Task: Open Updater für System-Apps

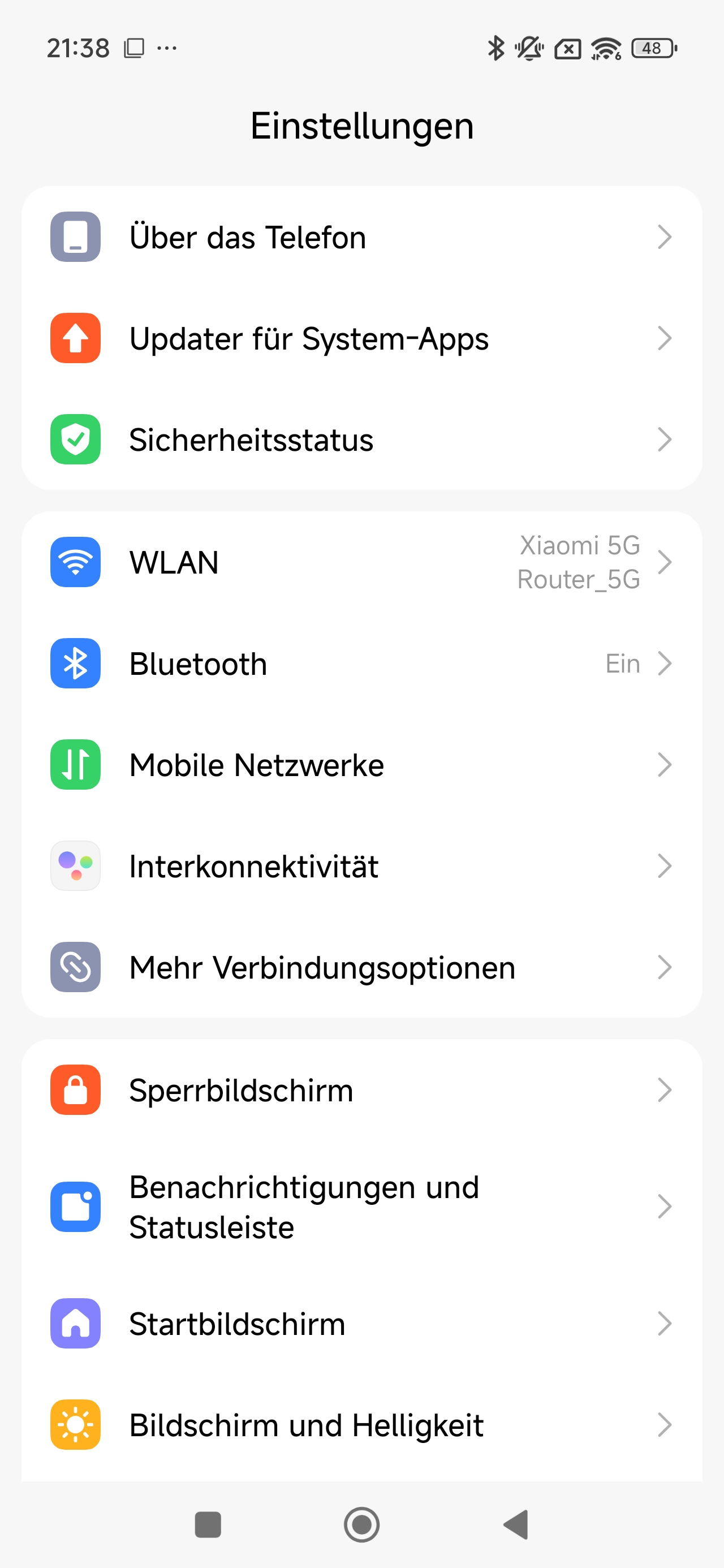Action: pyautogui.click(x=361, y=338)
